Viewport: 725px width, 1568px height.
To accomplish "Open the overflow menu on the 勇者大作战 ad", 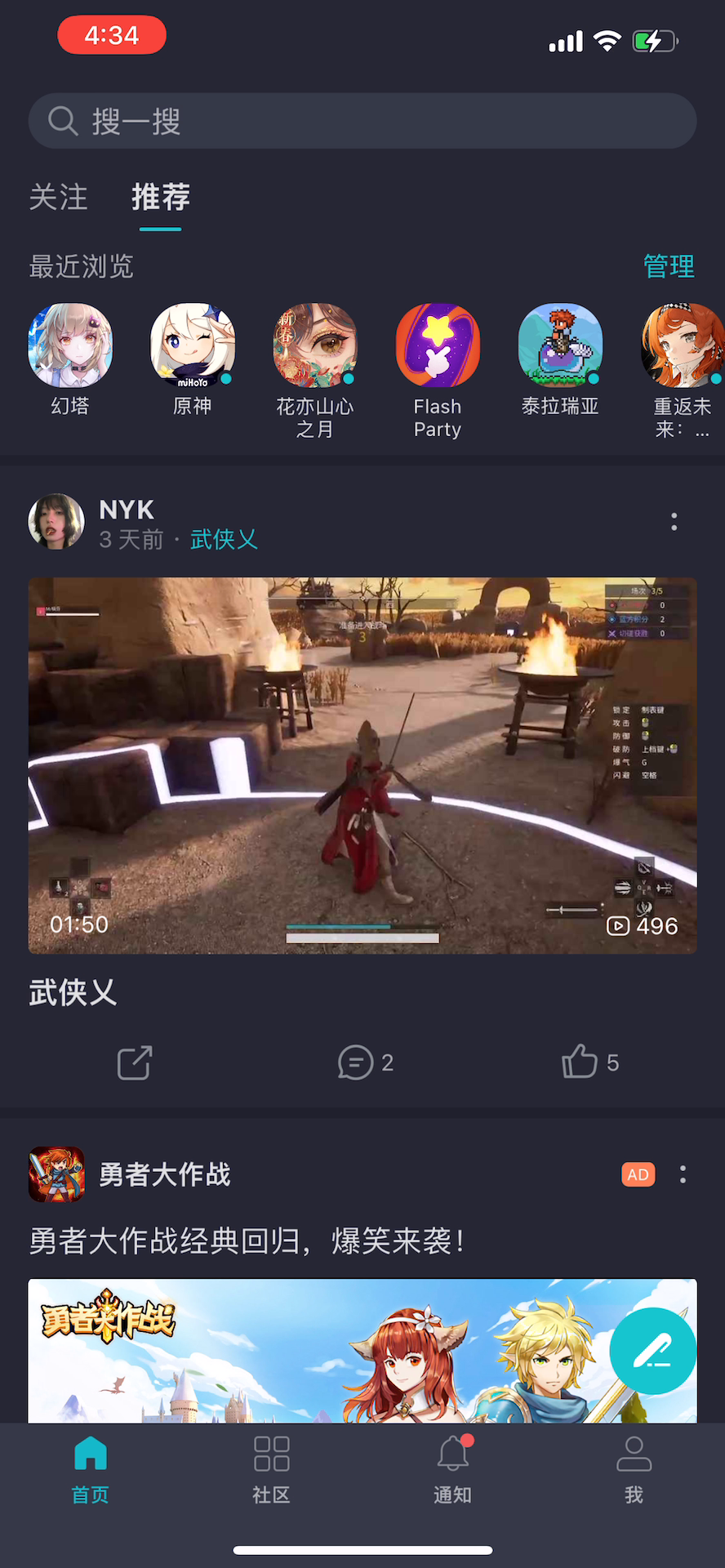I will [683, 1174].
